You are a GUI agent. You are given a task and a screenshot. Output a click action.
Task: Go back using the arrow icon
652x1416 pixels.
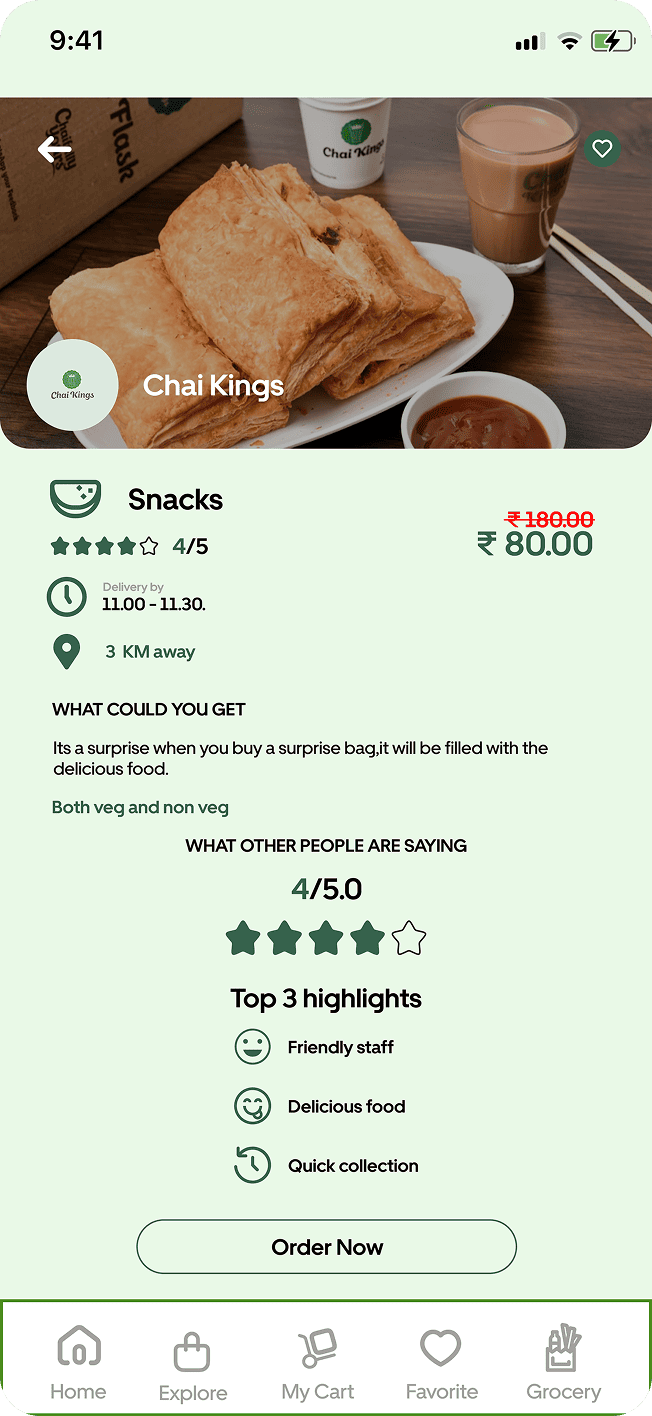(x=55, y=150)
